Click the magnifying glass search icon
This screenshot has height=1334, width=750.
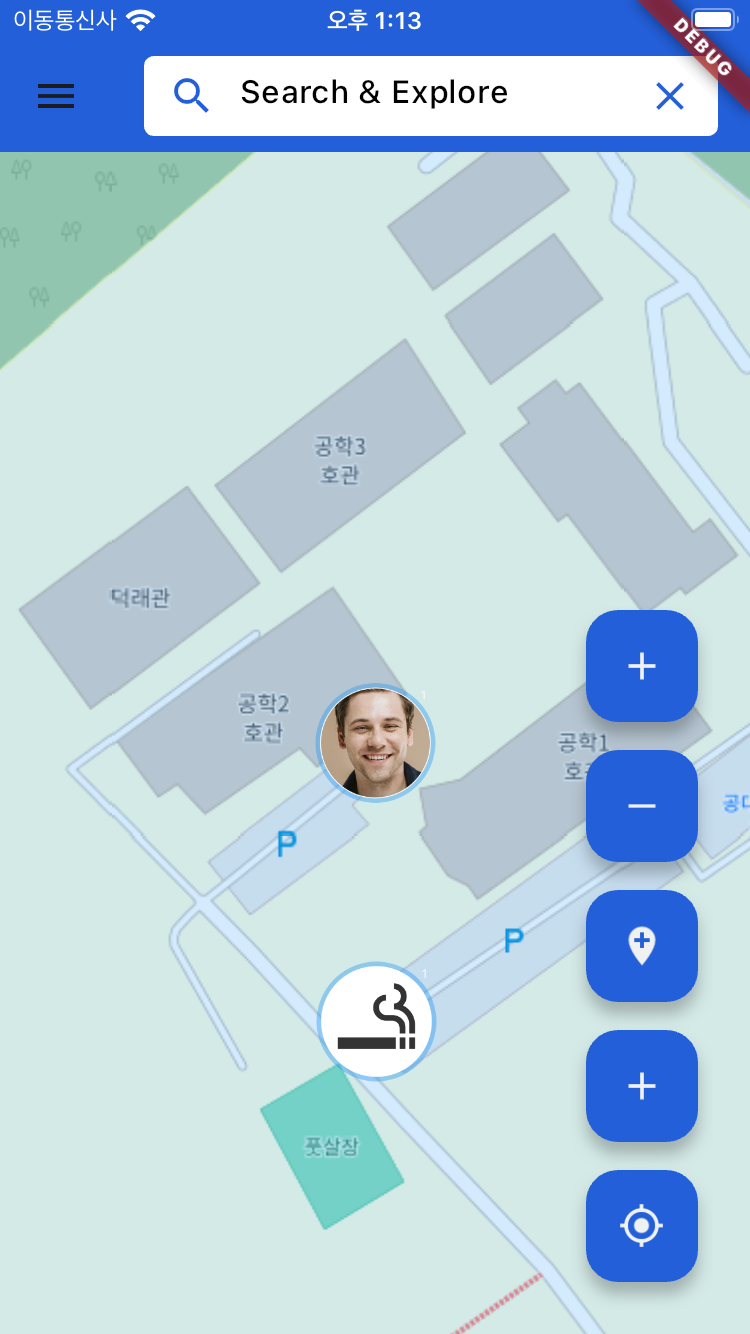pos(191,95)
